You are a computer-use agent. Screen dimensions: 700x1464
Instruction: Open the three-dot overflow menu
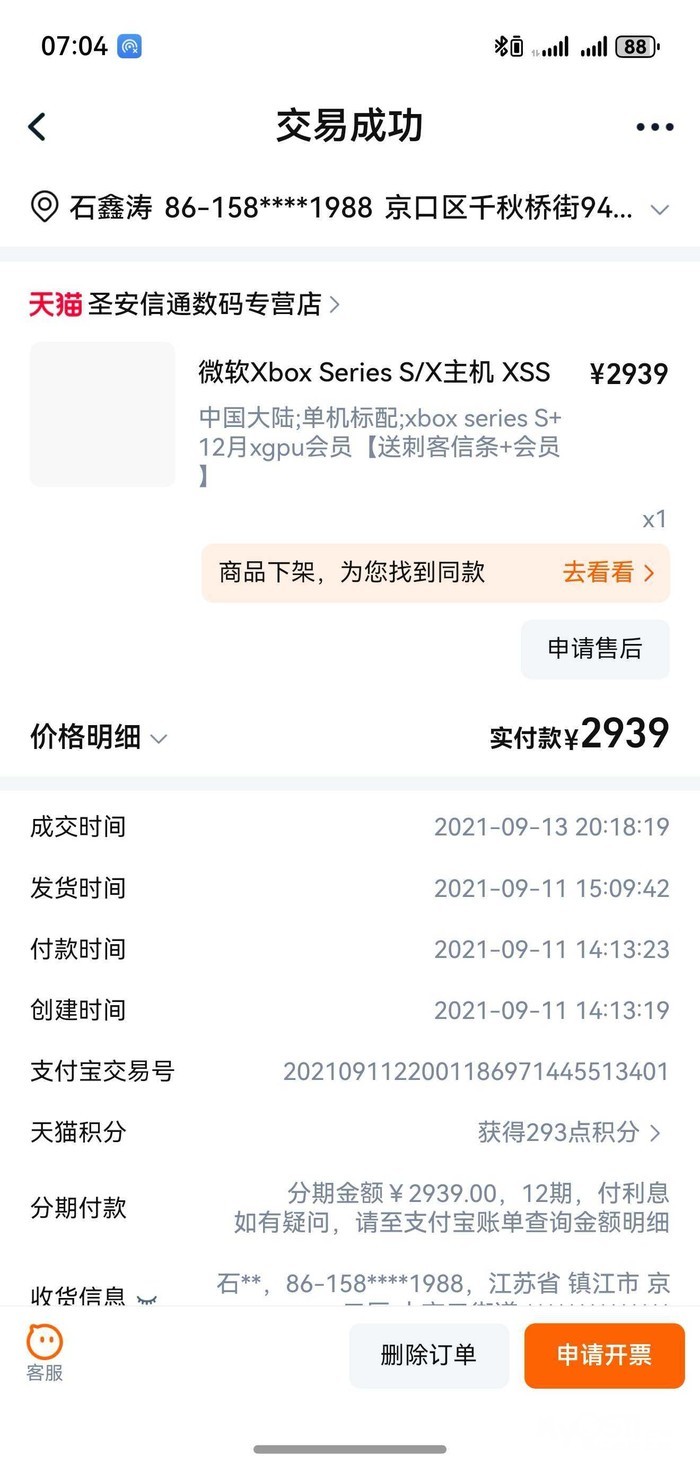tap(654, 127)
